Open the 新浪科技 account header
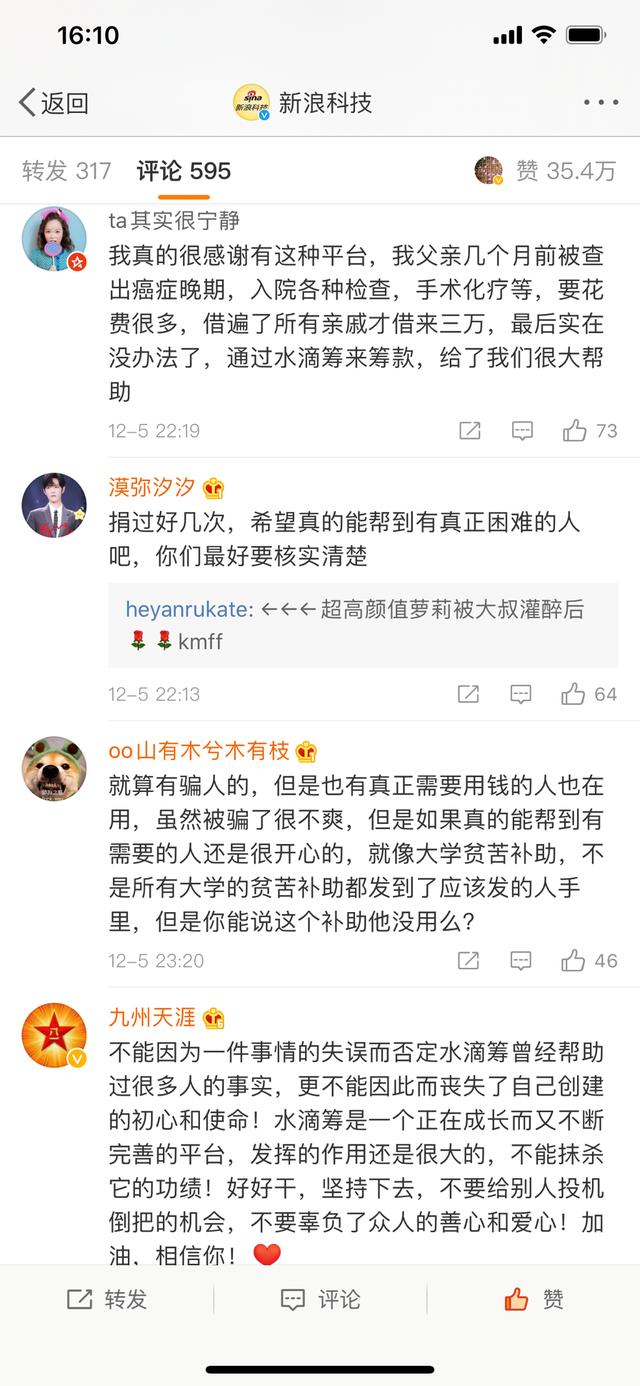Image resolution: width=640 pixels, height=1386 pixels. coord(303,102)
